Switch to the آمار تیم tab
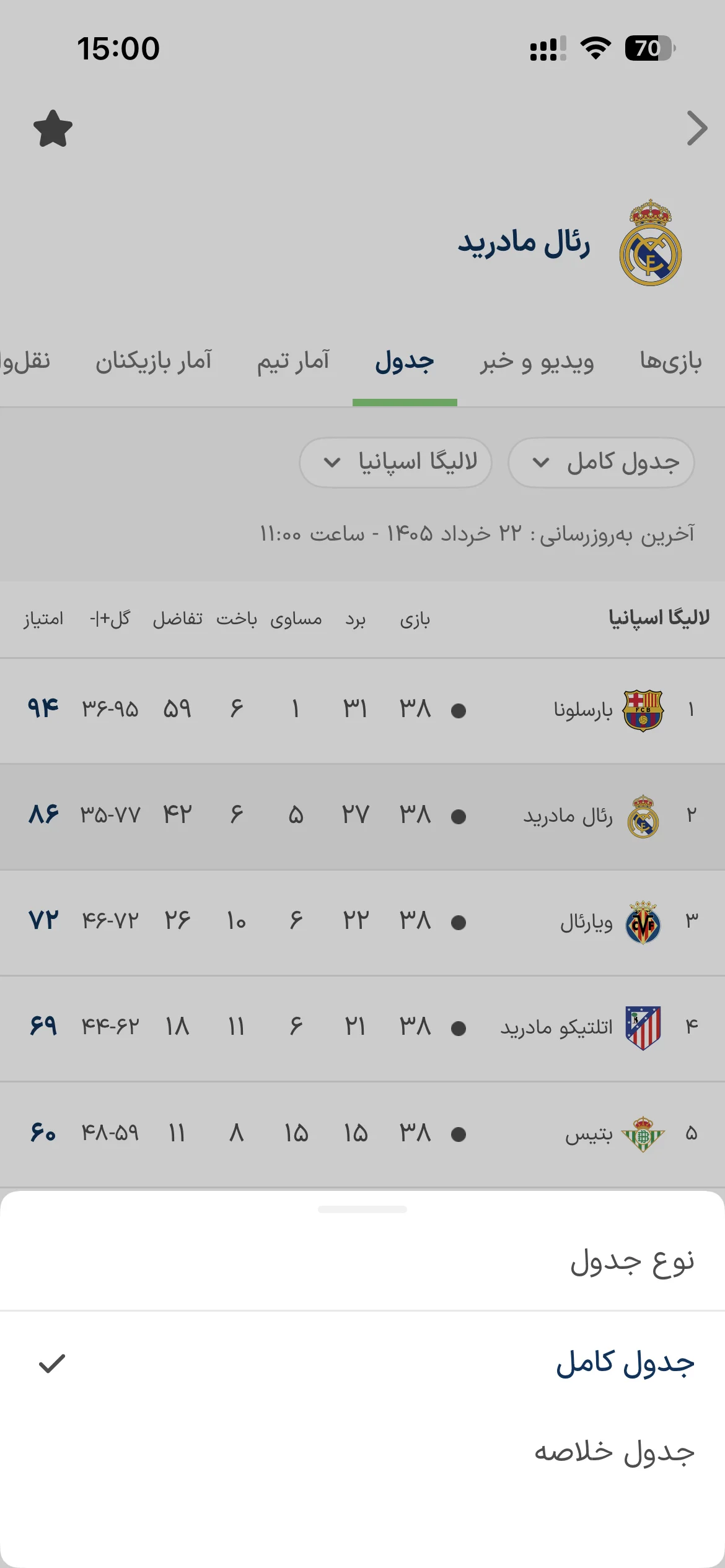 click(x=293, y=361)
